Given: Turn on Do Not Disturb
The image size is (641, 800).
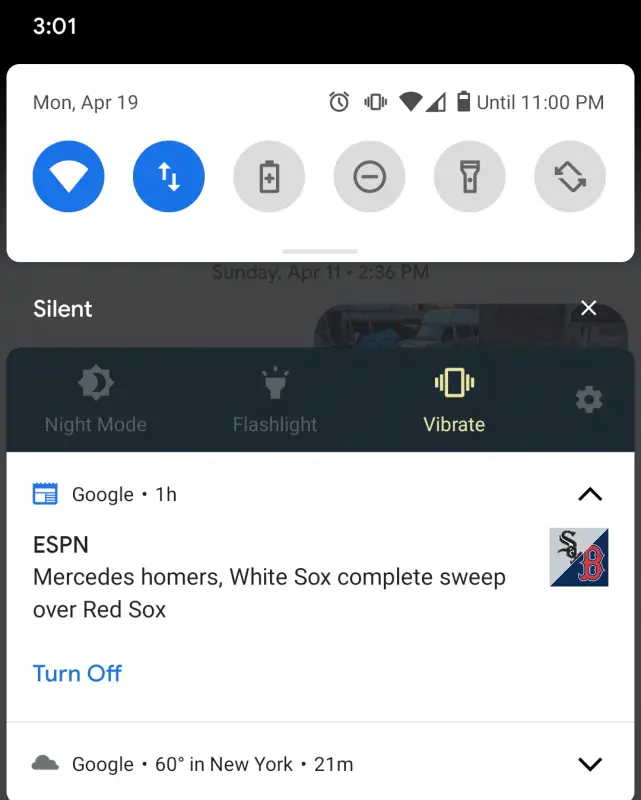Looking at the screenshot, I should [369, 177].
